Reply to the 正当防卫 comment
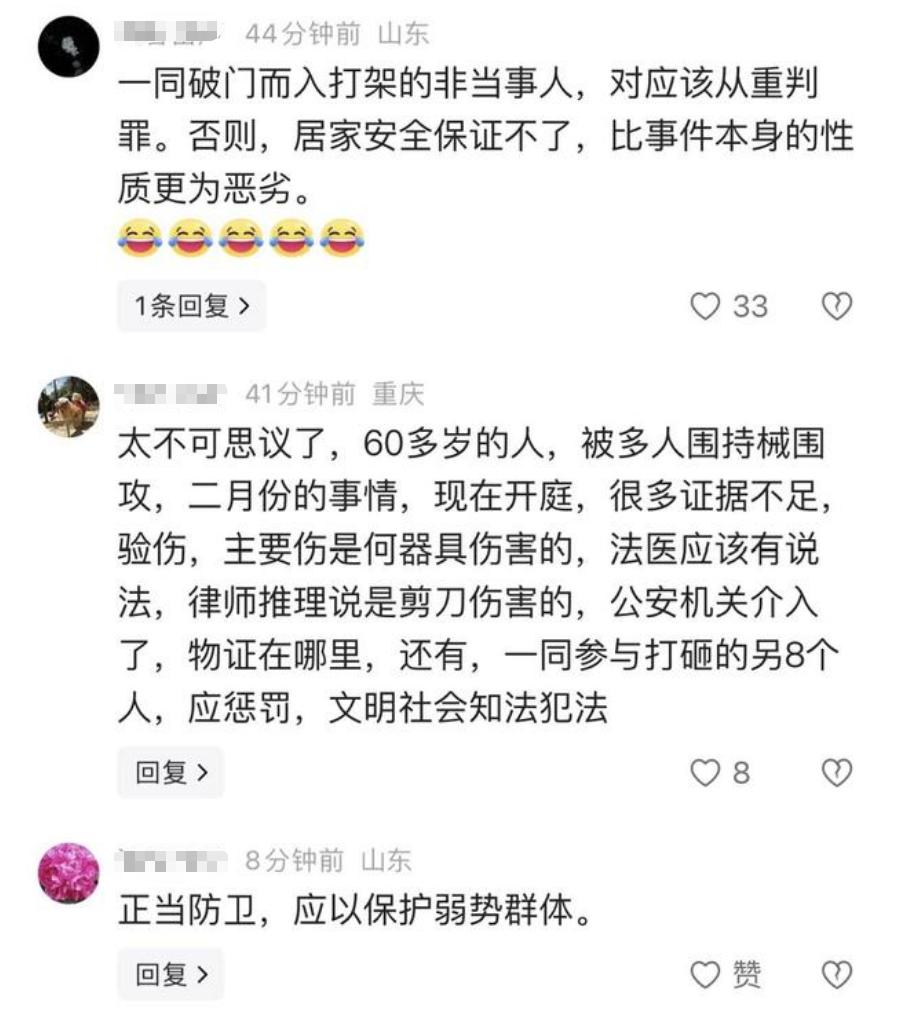 click(x=171, y=973)
